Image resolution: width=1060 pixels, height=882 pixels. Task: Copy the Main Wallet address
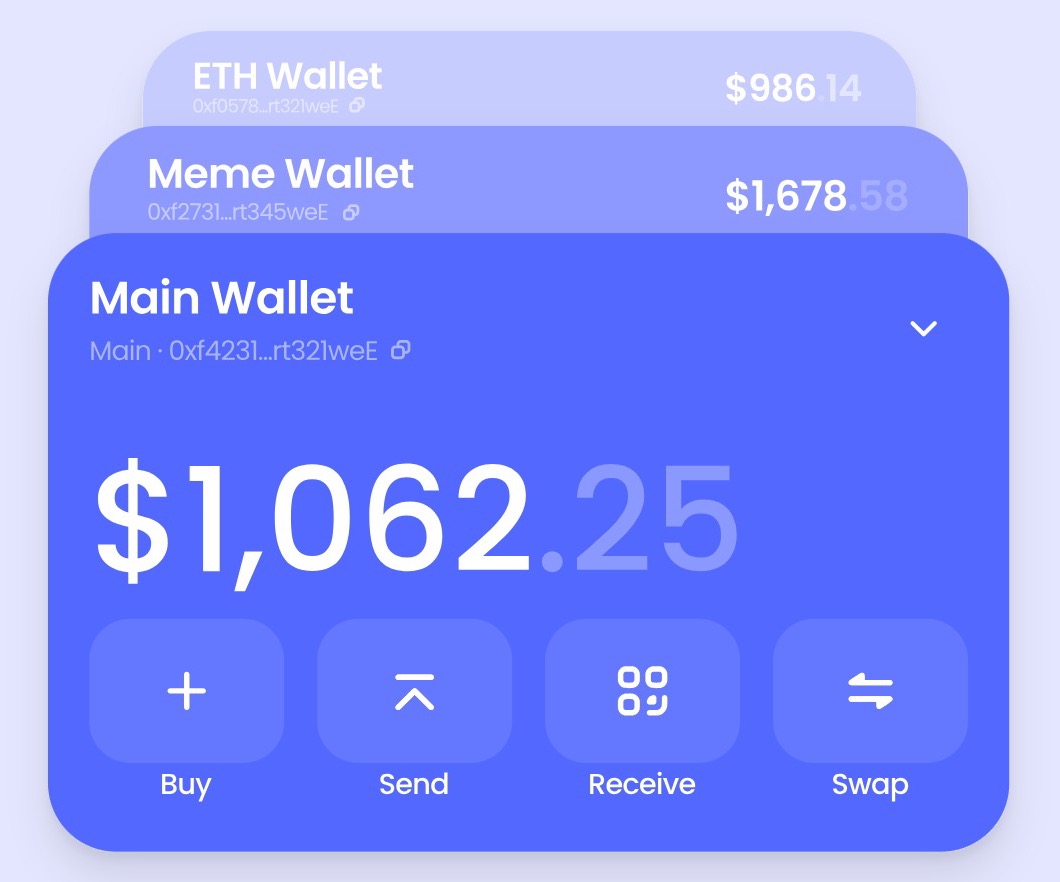pos(401,350)
